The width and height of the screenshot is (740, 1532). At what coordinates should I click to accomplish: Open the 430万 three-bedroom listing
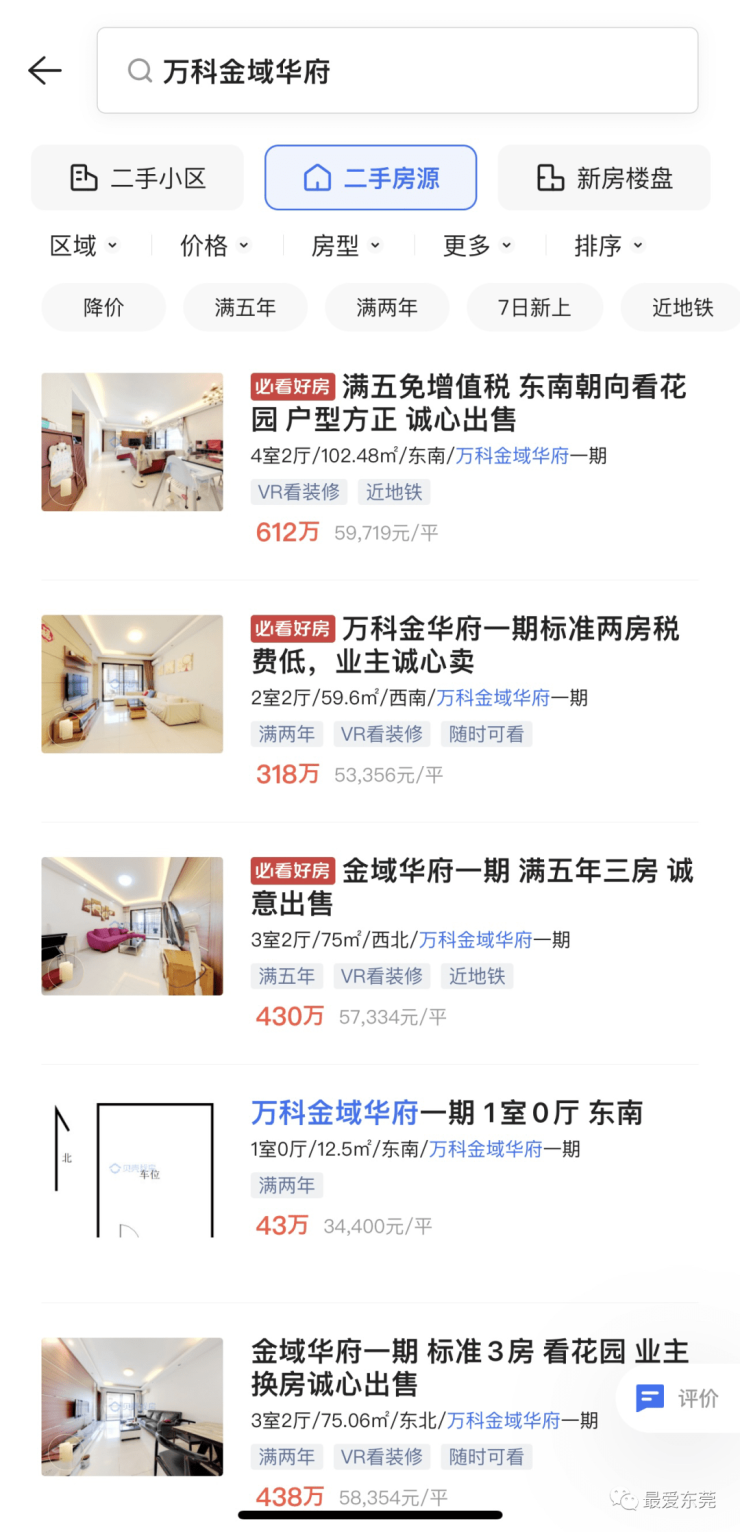(x=471, y=887)
